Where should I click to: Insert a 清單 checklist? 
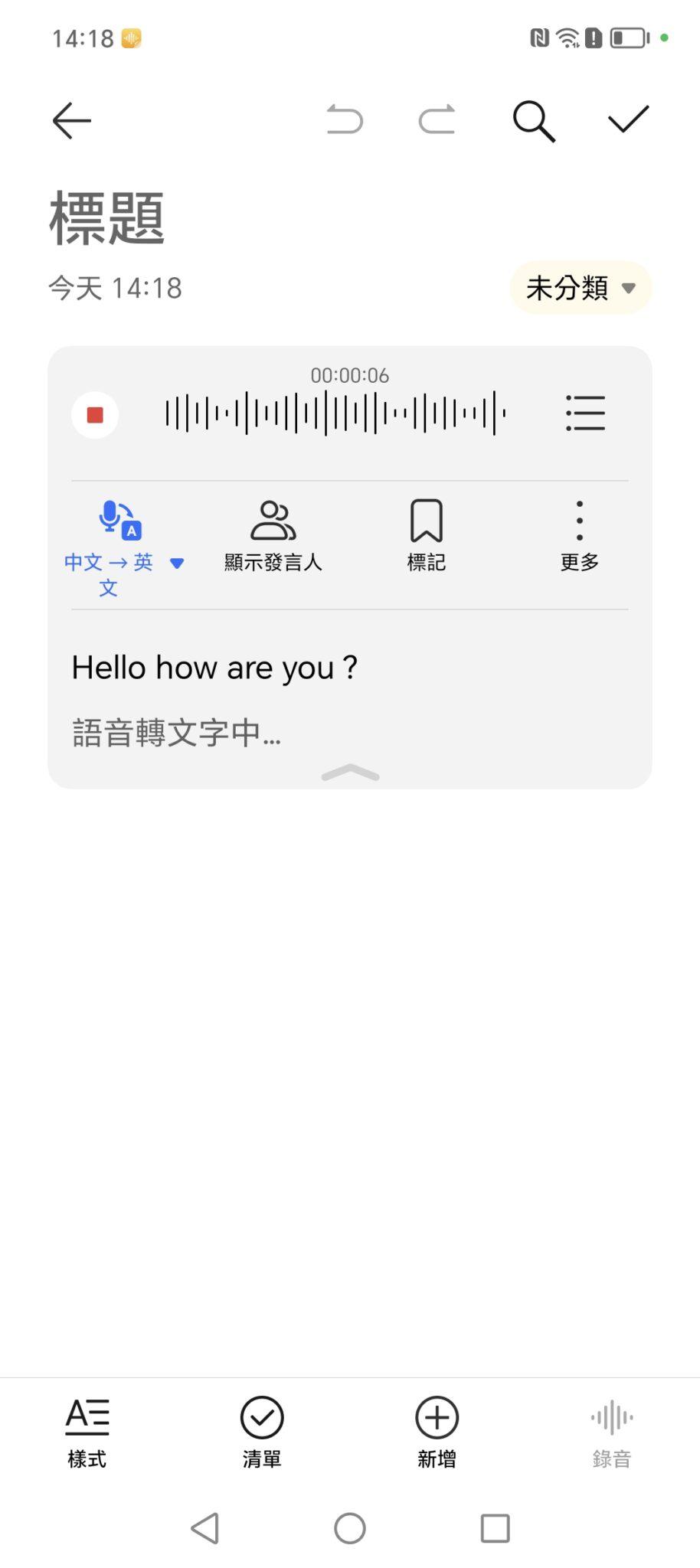(262, 1432)
